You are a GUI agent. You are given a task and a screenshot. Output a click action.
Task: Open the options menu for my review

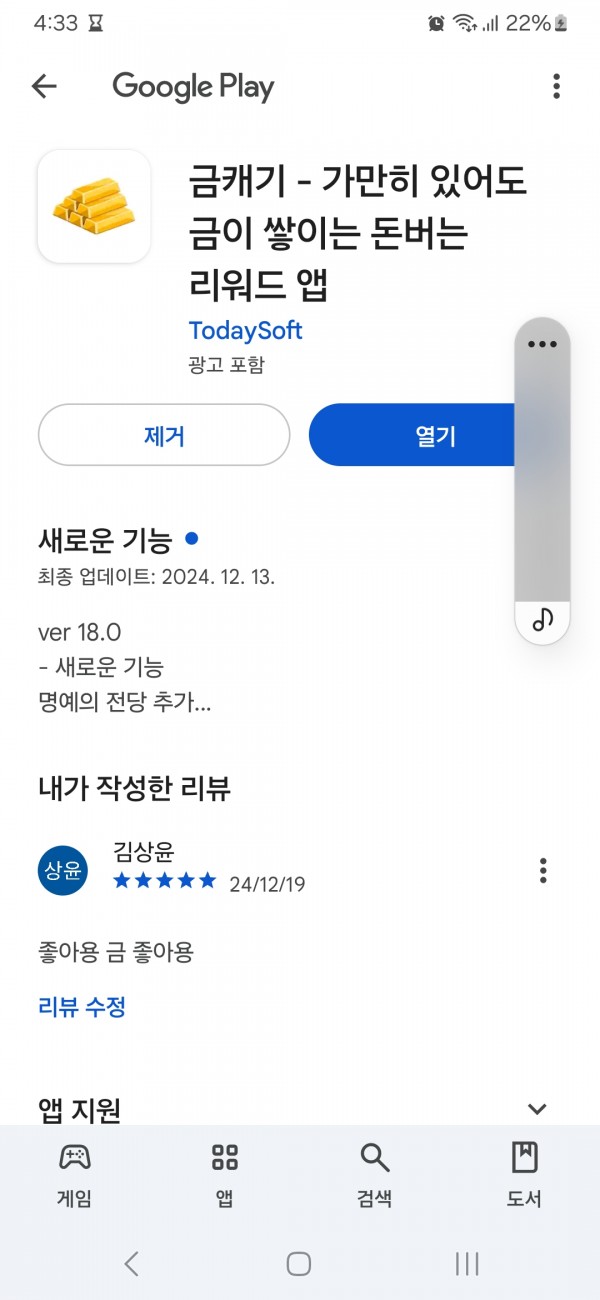543,870
